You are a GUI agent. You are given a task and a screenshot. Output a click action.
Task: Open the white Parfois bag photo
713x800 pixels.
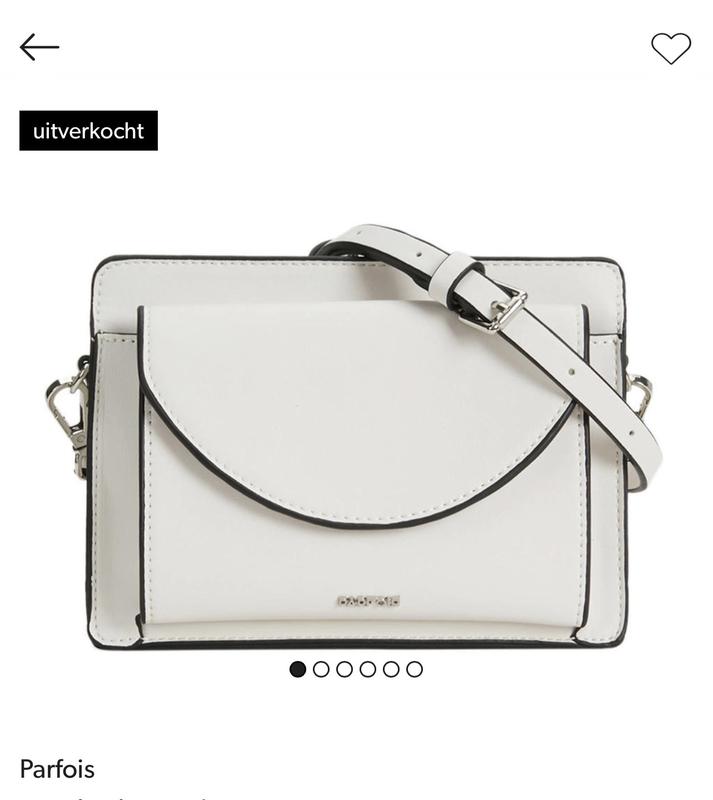(356, 440)
